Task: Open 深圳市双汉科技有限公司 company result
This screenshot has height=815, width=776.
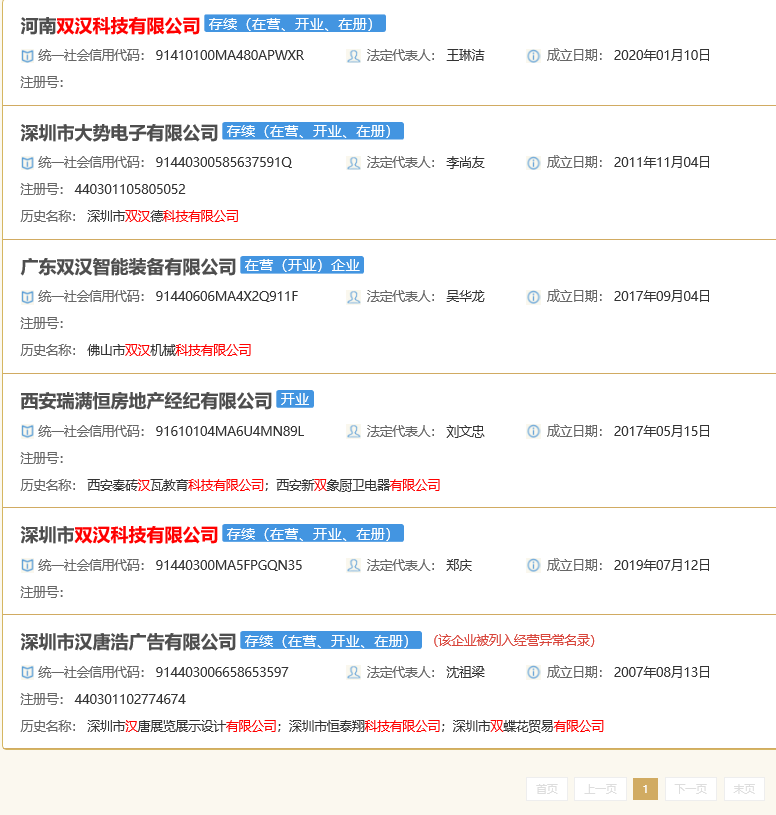Action: (119, 535)
